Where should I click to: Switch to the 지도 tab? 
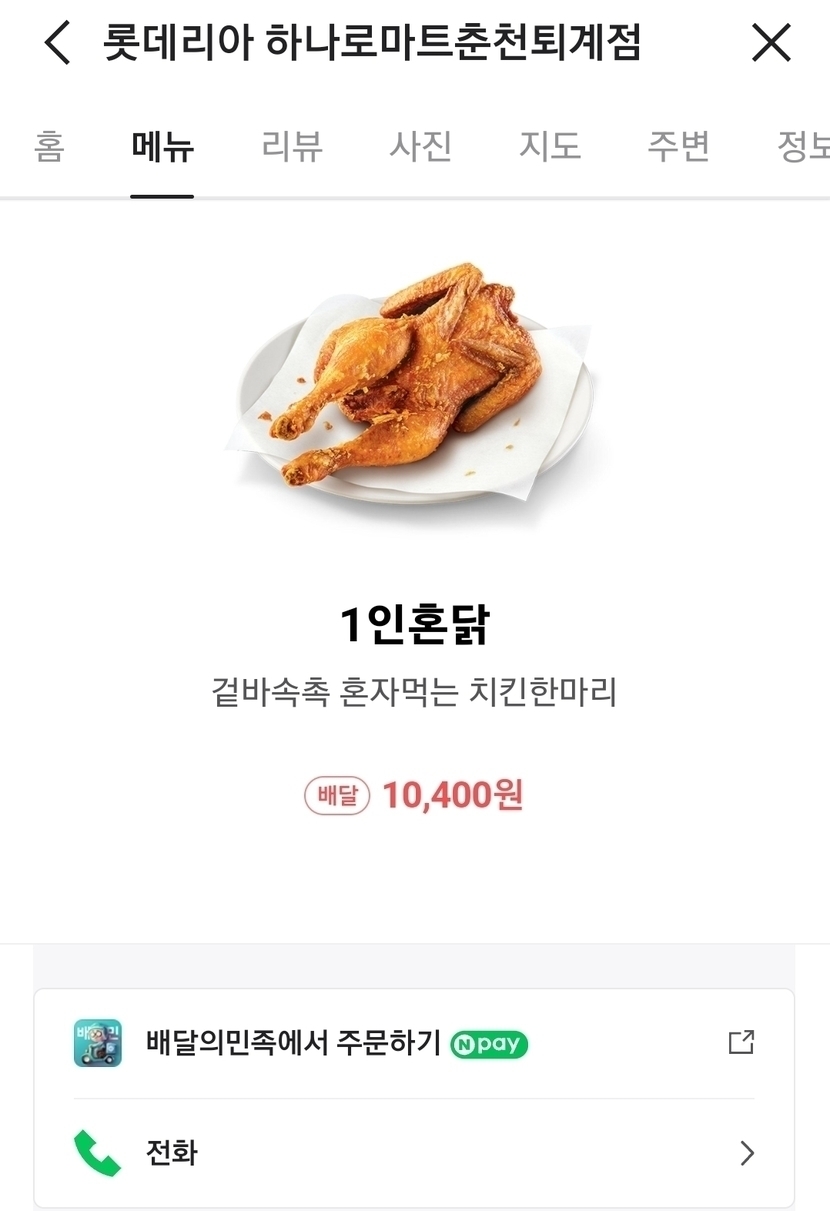pos(549,147)
